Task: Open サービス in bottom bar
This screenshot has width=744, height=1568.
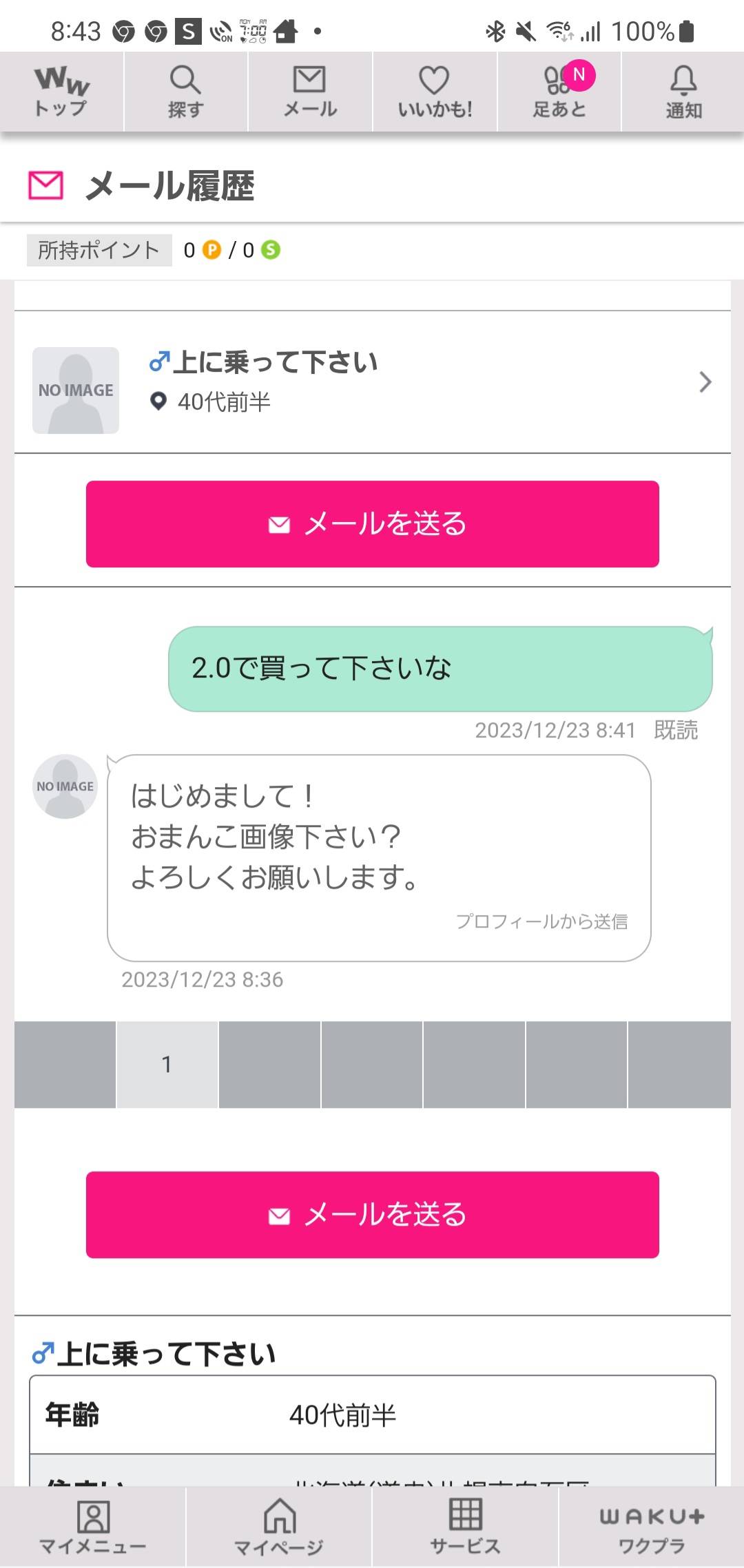Action: tap(465, 1527)
